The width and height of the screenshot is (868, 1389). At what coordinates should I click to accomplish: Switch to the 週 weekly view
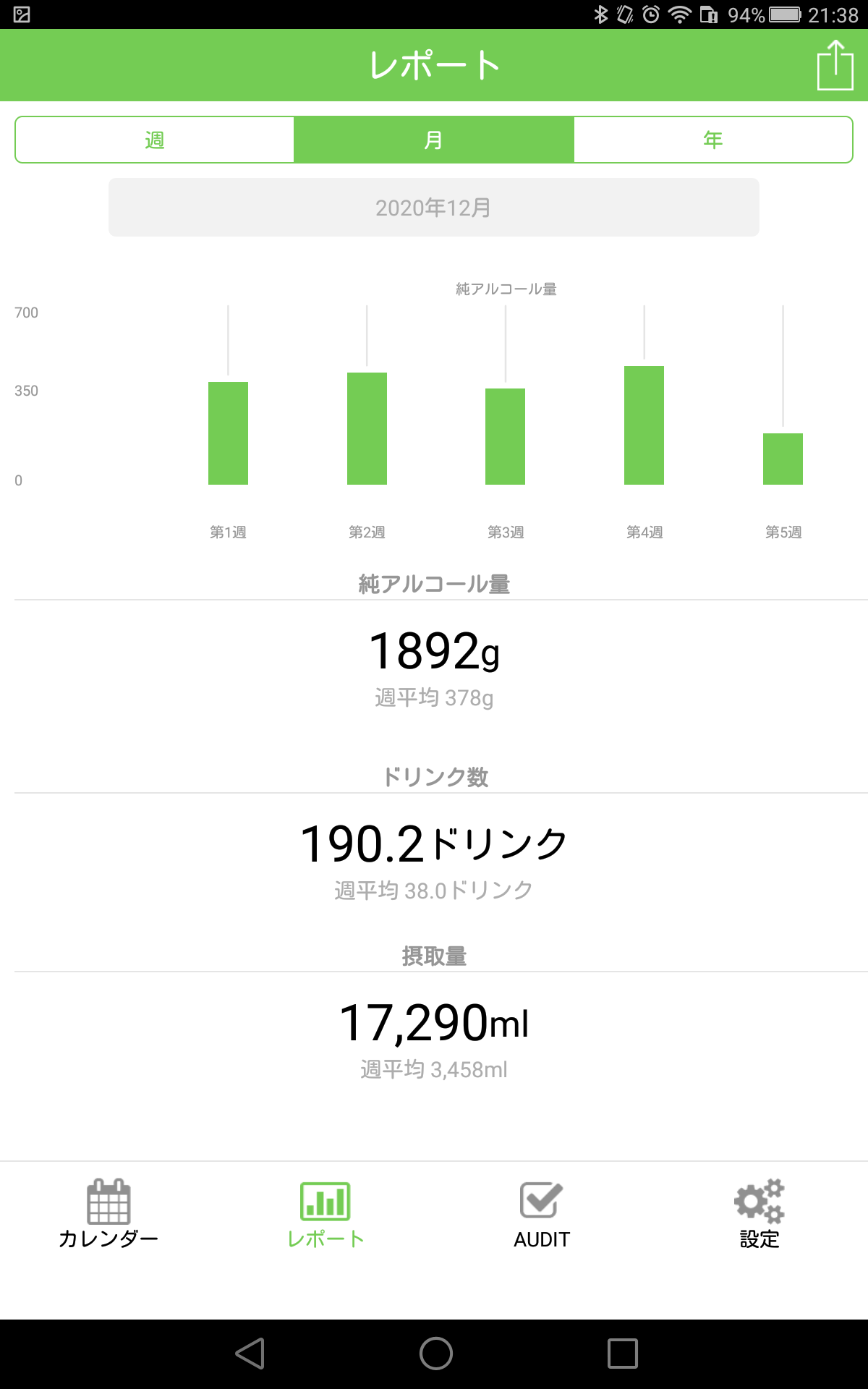155,140
